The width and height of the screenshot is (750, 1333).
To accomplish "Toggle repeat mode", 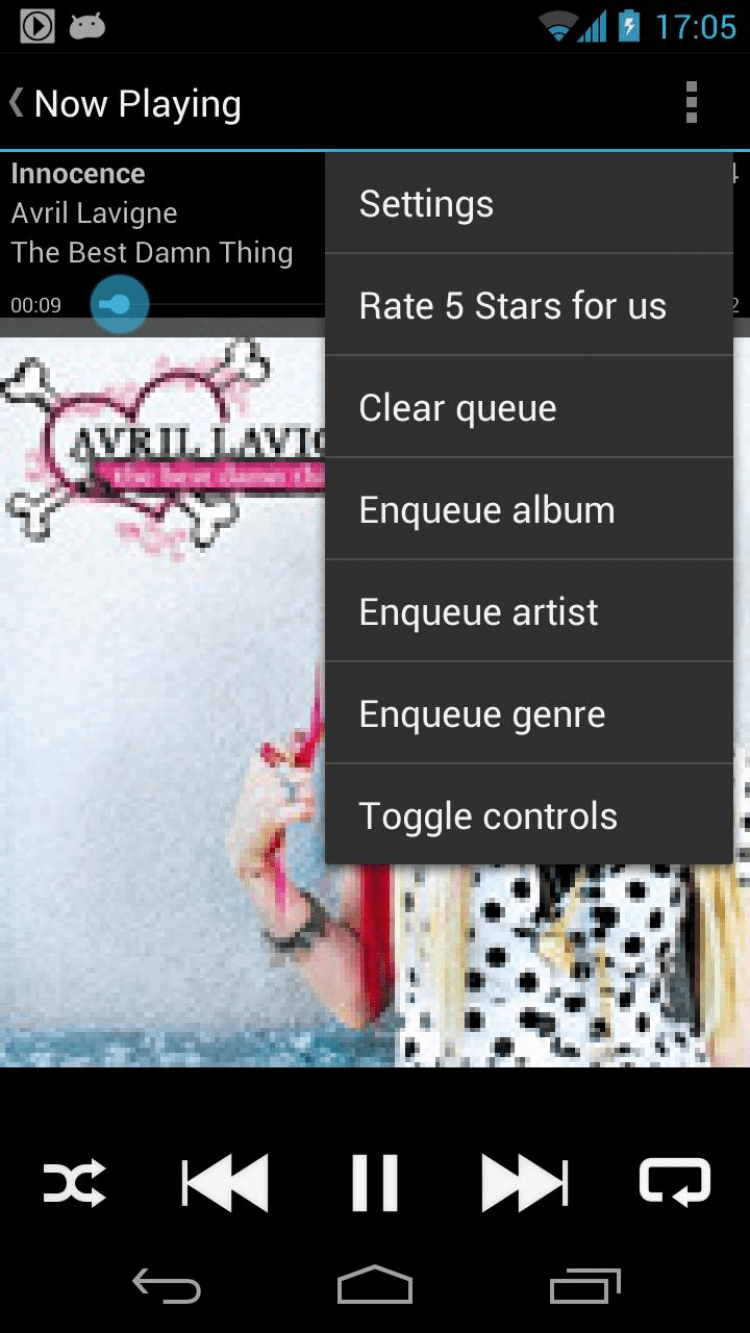I will (x=675, y=1184).
